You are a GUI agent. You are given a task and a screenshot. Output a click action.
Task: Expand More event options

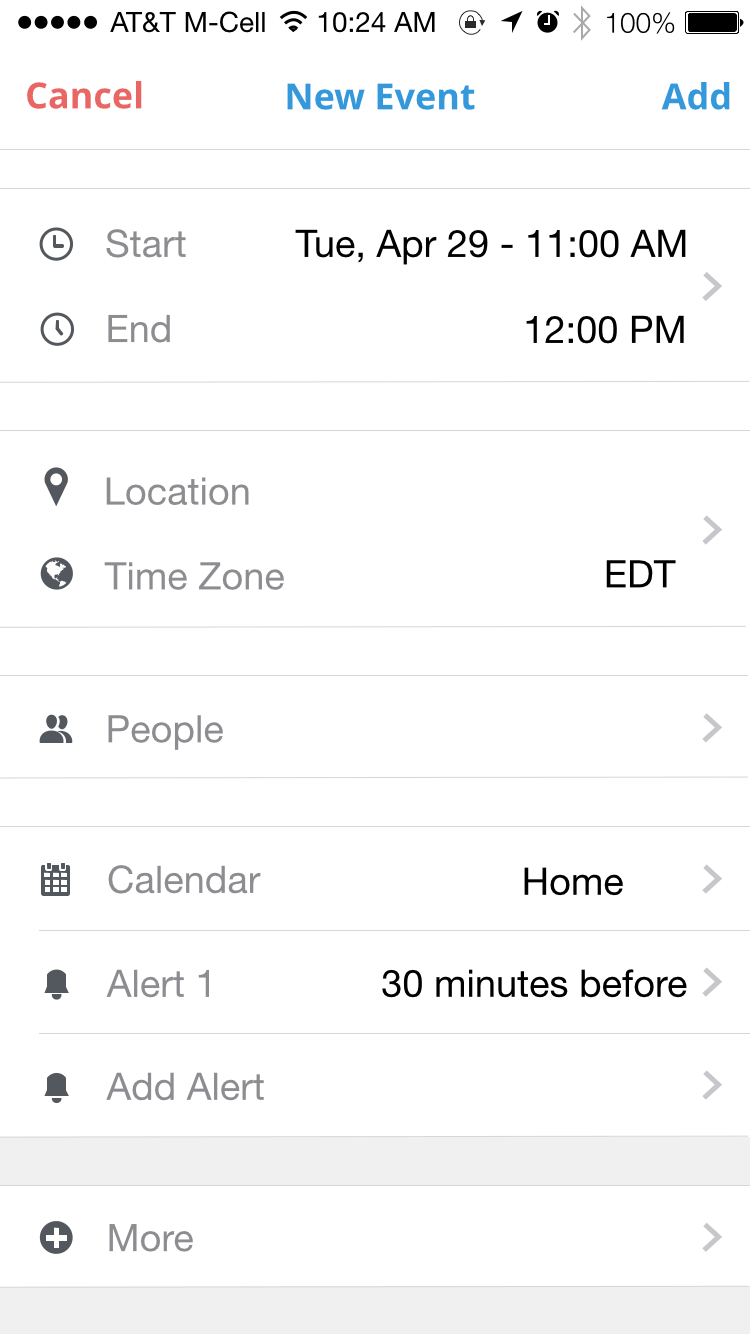(x=375, y=1237)
